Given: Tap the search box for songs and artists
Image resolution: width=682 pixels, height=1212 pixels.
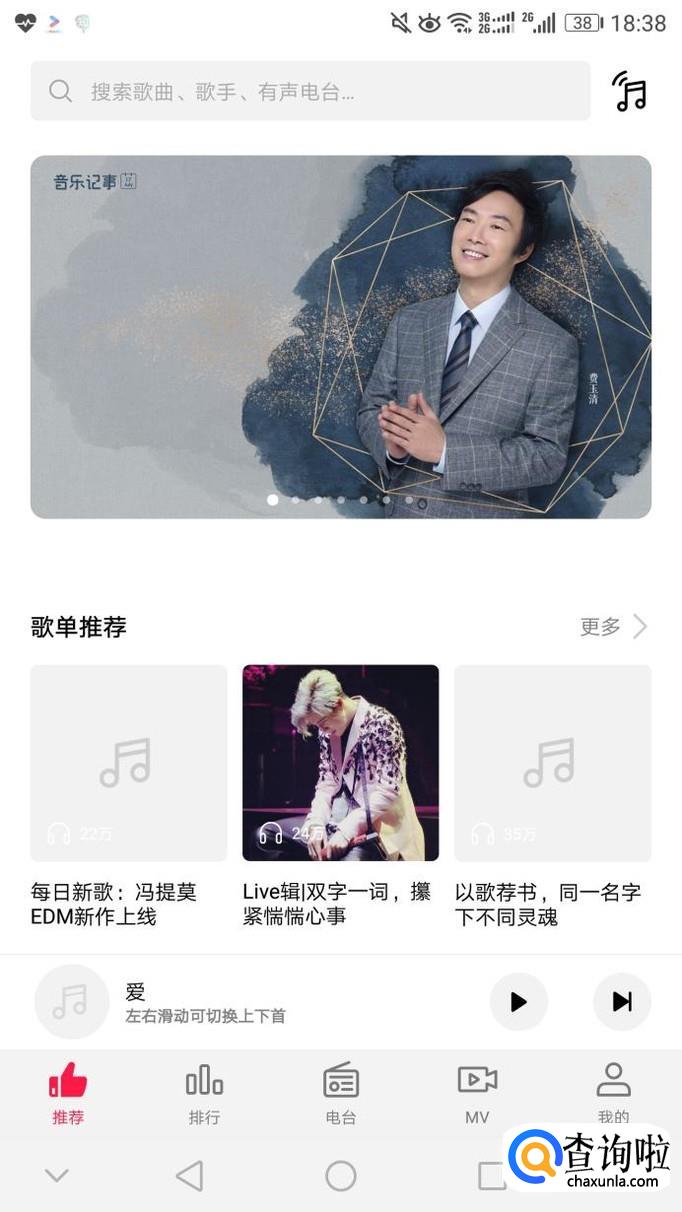Looking at the screenshot, I should [x=310, y=92].
